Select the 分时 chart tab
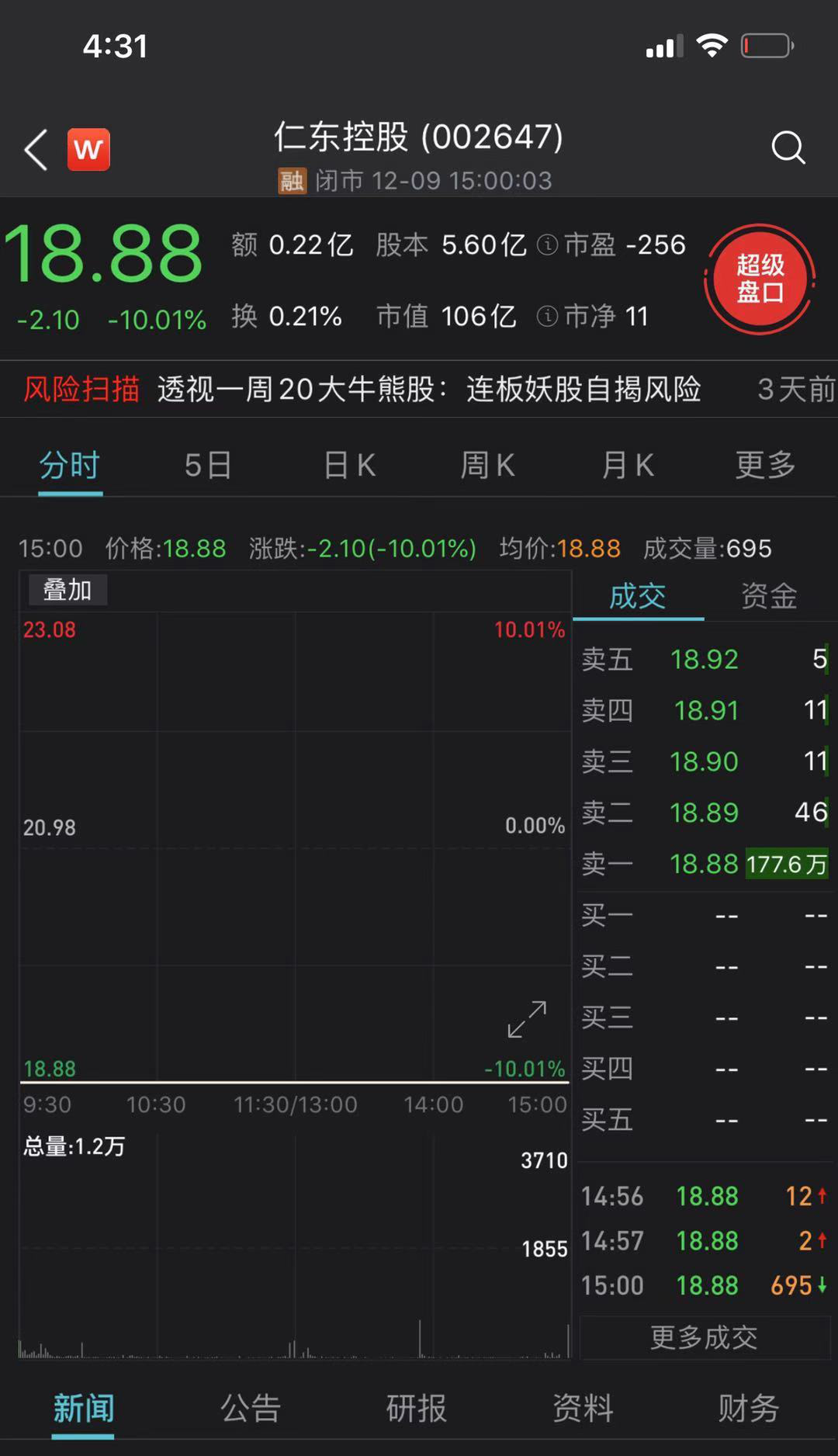The width and height of the screenshot is (838, 1456). (x=70, y=466)
